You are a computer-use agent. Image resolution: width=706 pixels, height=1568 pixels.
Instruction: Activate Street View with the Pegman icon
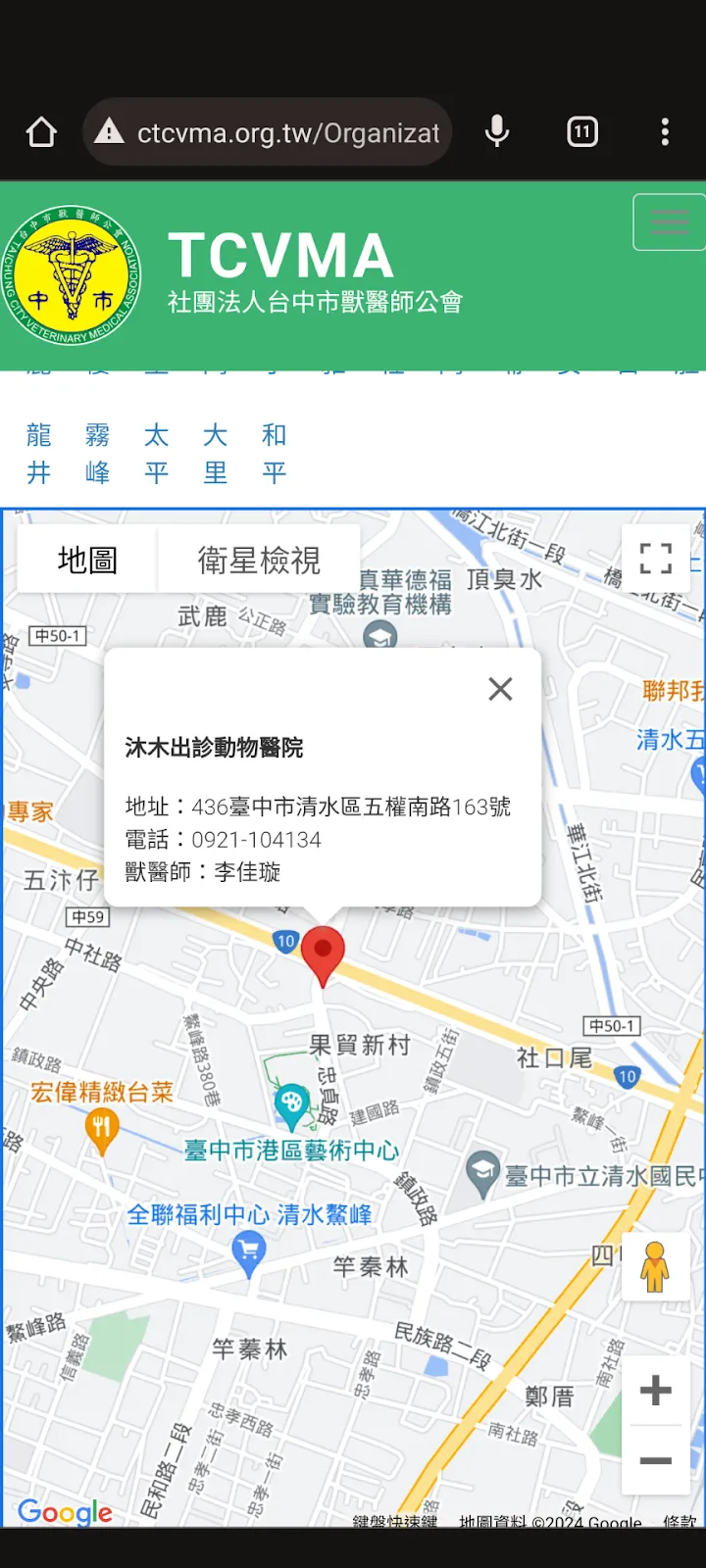coord(655,1265)
